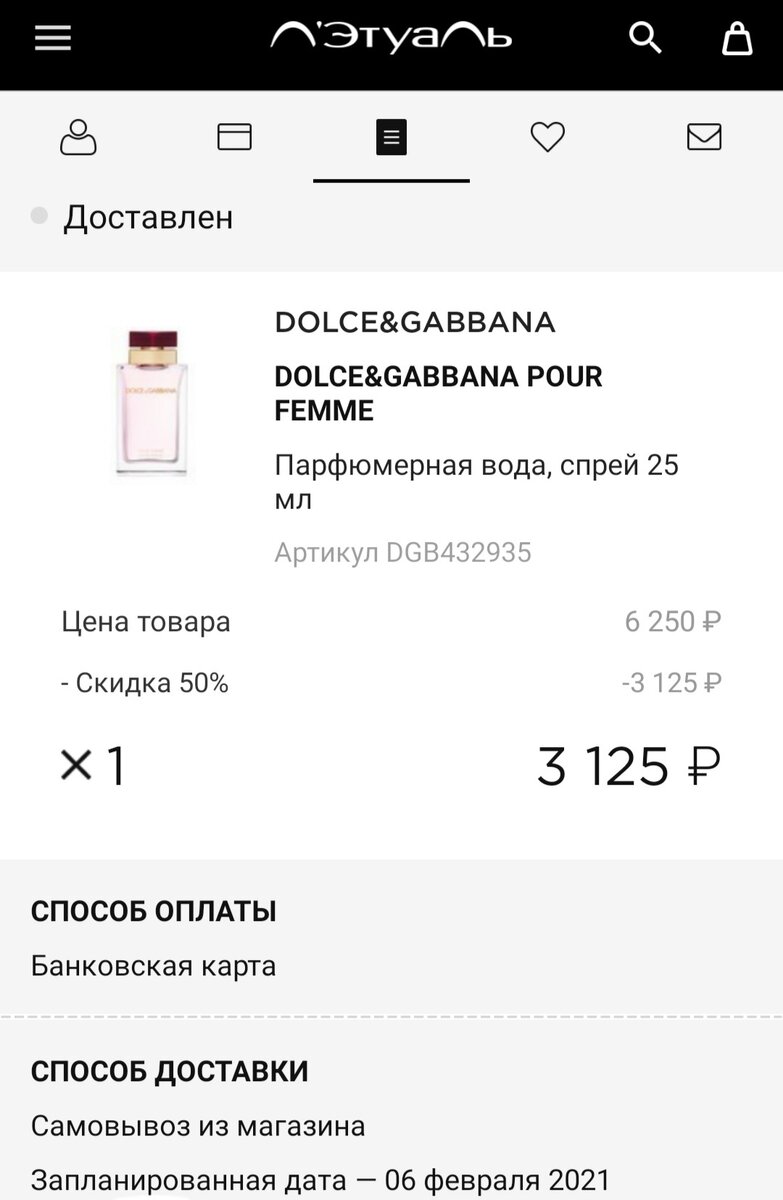Open the hamburger menu
Image resolution: width=783 pixels, height=1200 pixels.
(53, 38)
